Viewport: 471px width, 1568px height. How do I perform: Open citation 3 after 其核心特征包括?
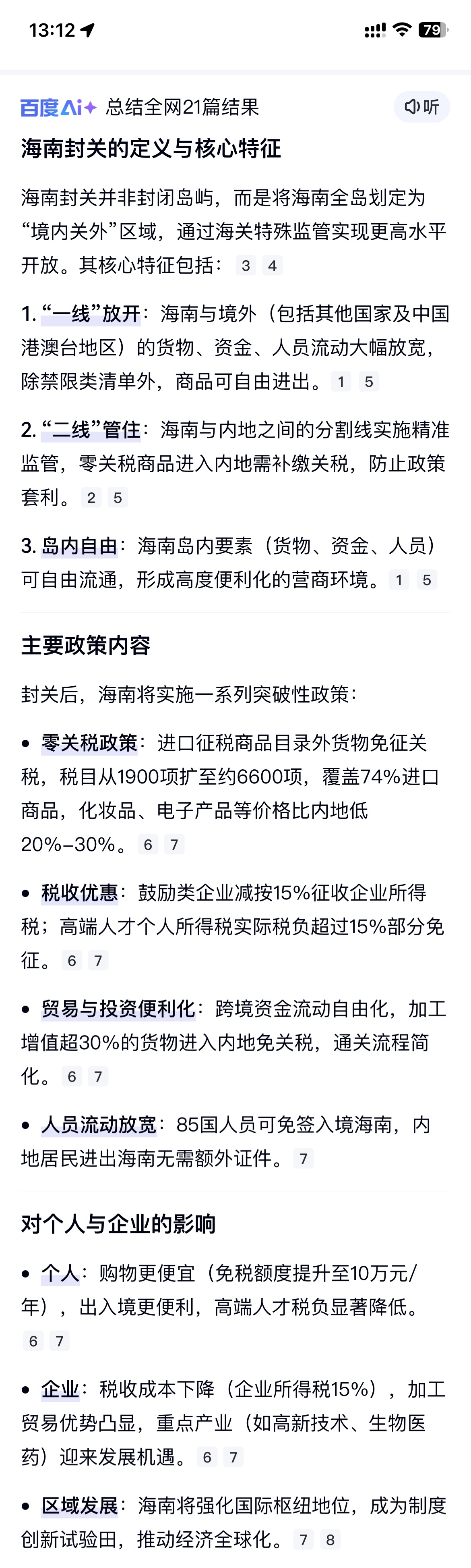pos(246,266)
